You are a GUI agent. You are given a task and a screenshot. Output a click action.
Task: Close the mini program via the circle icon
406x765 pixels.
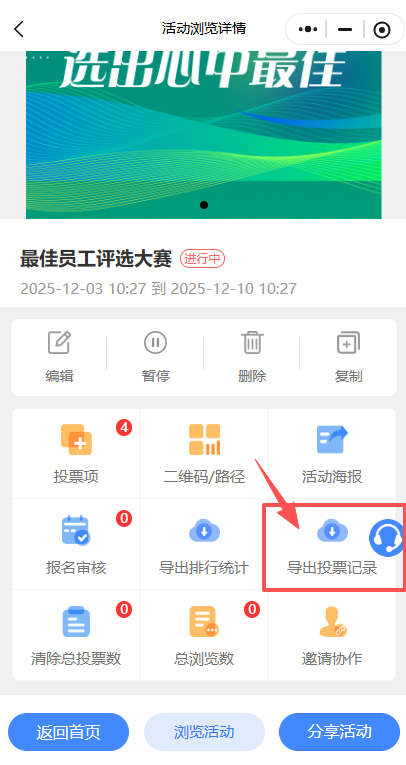[x=382, y=30]
